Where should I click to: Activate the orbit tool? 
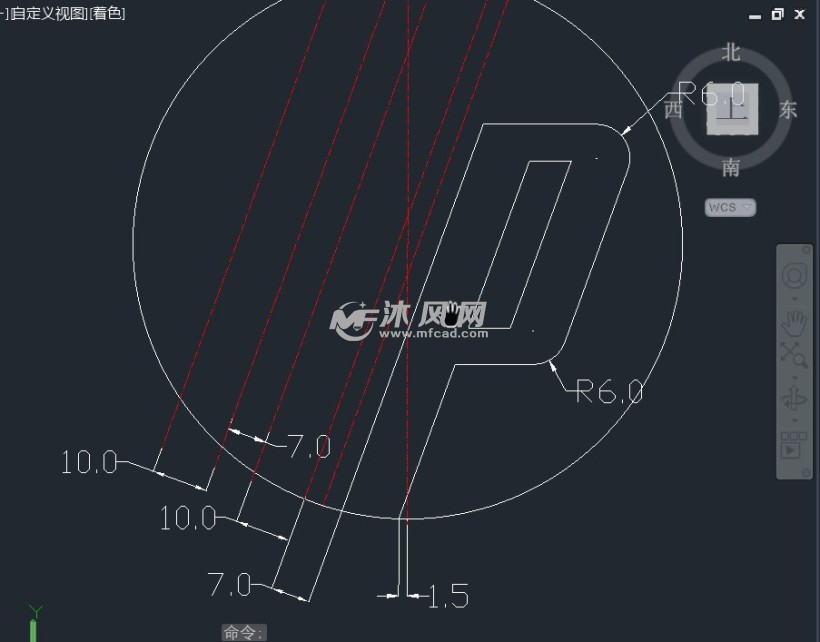point(794,398)
